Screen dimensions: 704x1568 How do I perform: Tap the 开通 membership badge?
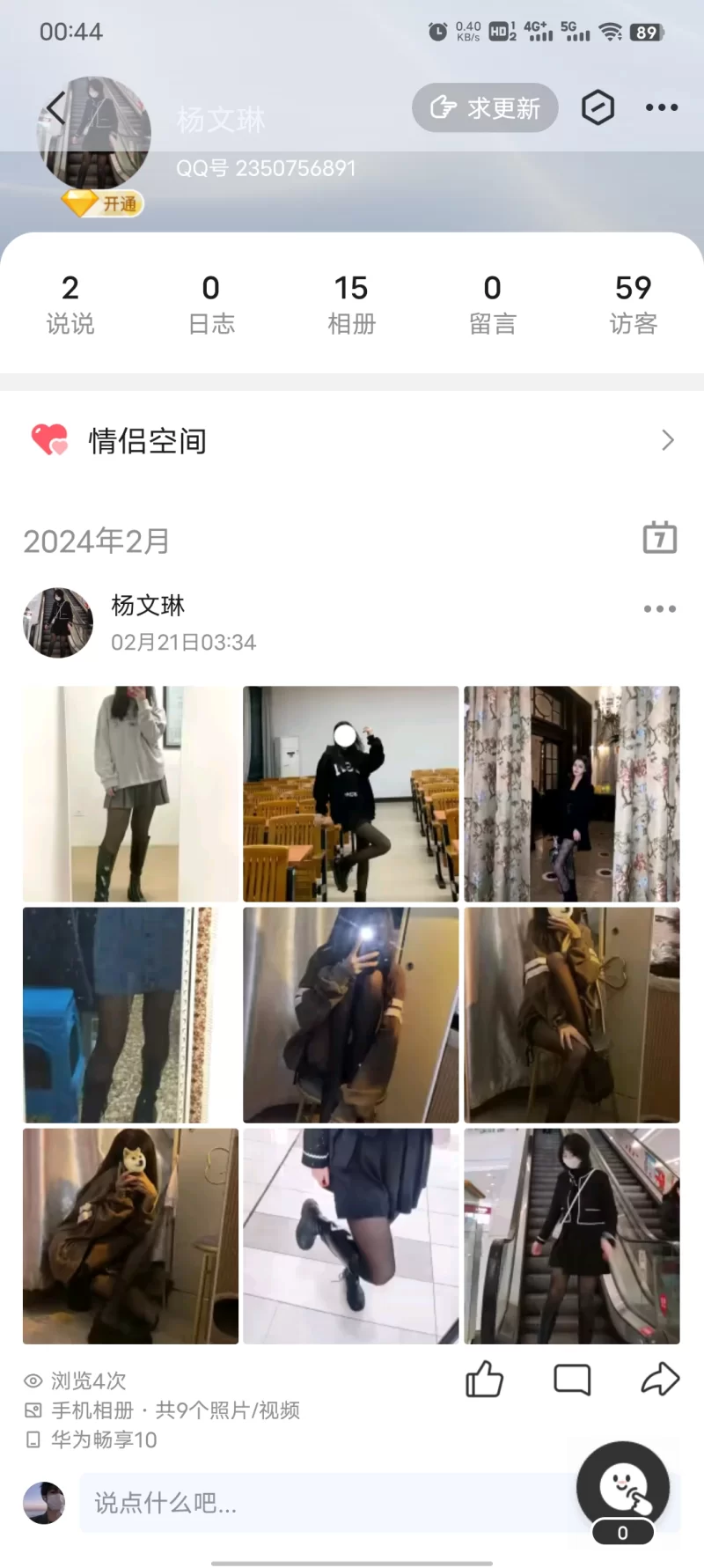[104, 204]
